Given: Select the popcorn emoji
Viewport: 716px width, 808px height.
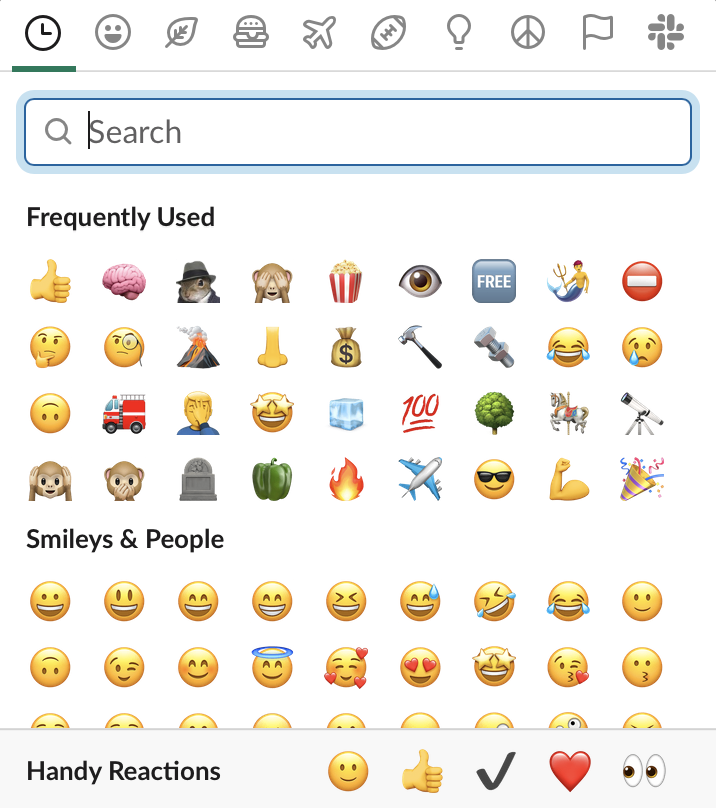Looking at the screenshot, I should click(x=346, y=282).
